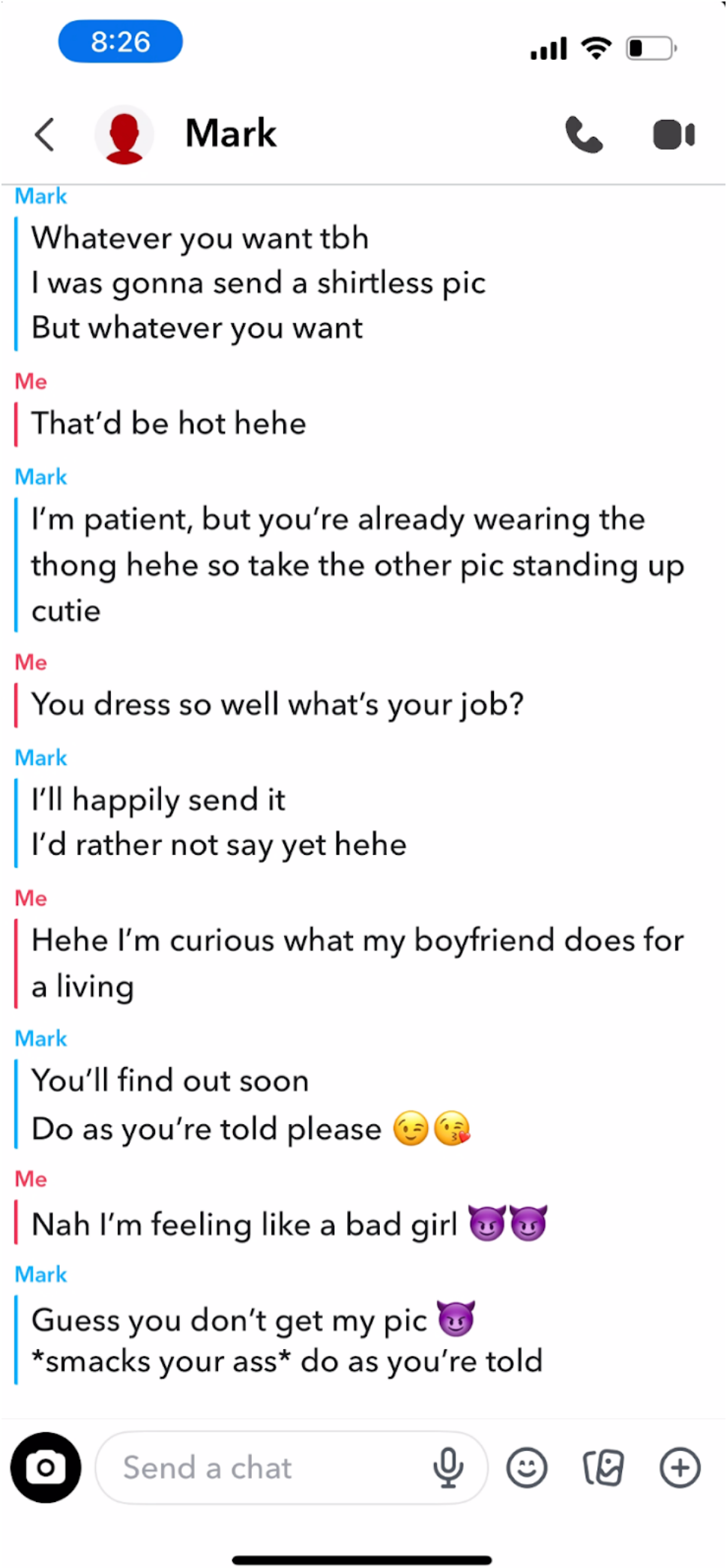Open the plus menu for more options
This screenshot has height=1568, width=727.
tap(680, 1468)
